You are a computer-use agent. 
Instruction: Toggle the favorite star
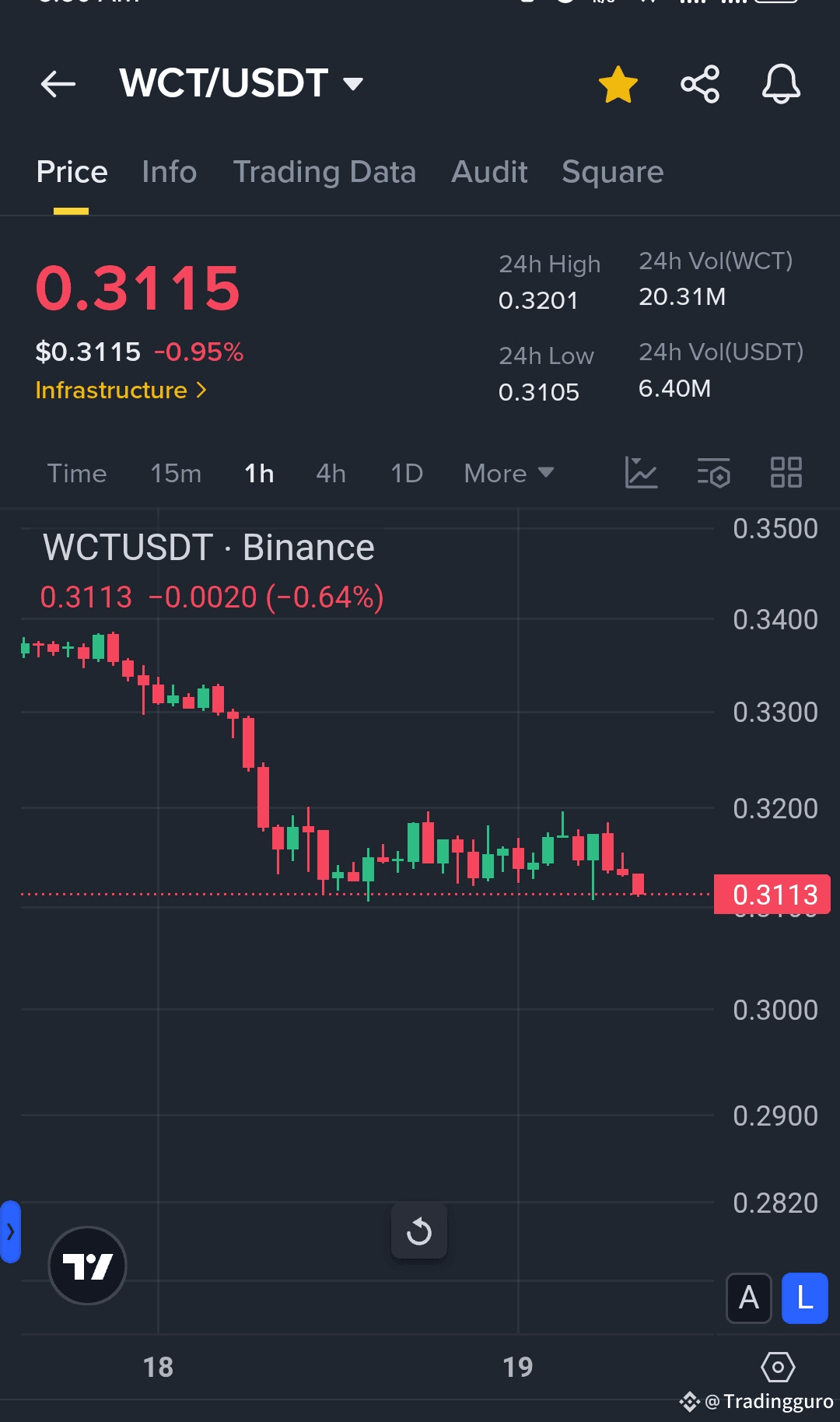pos(618,84)
